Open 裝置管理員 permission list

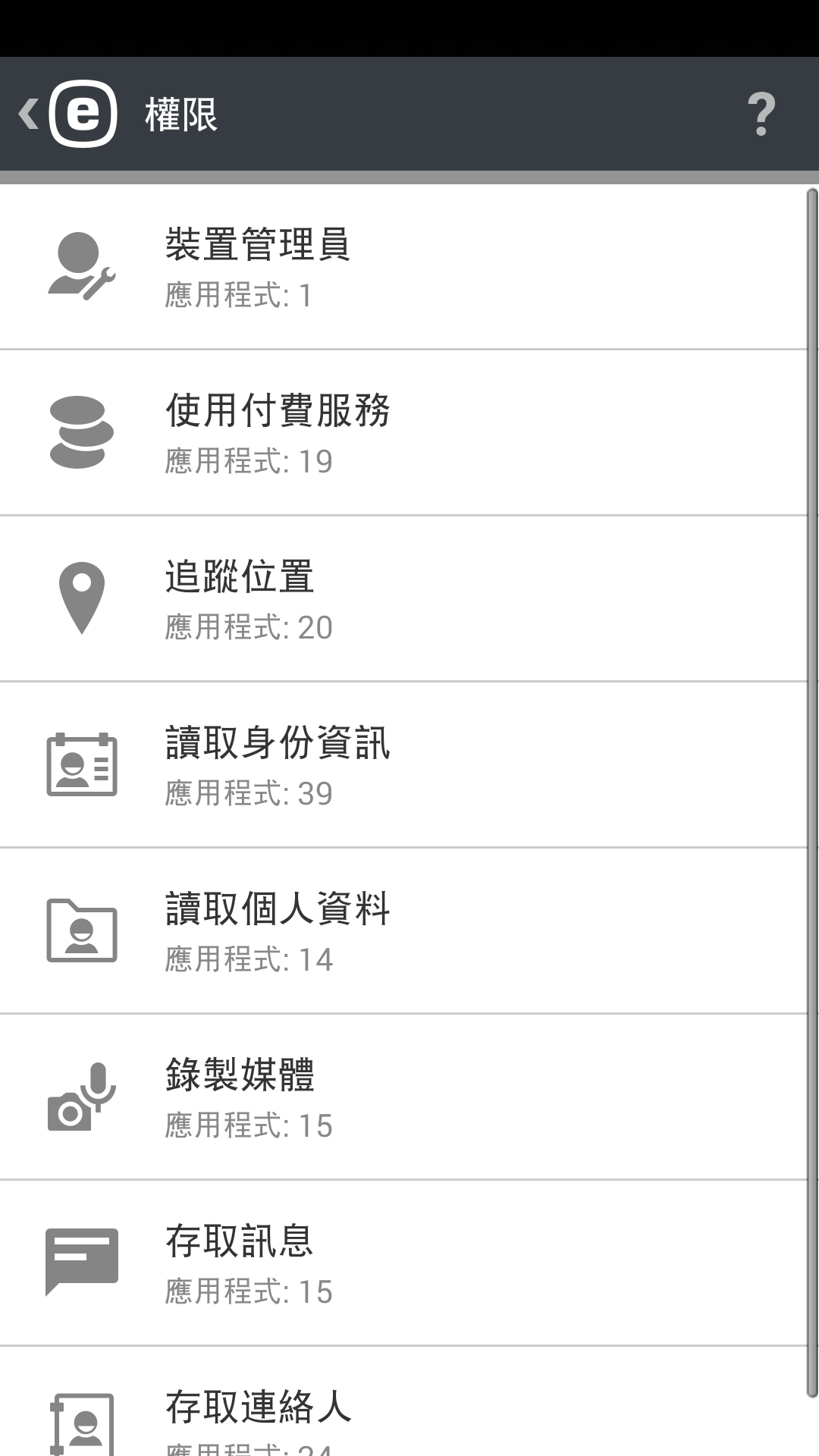pyautogui.click(x=402, y=267)
